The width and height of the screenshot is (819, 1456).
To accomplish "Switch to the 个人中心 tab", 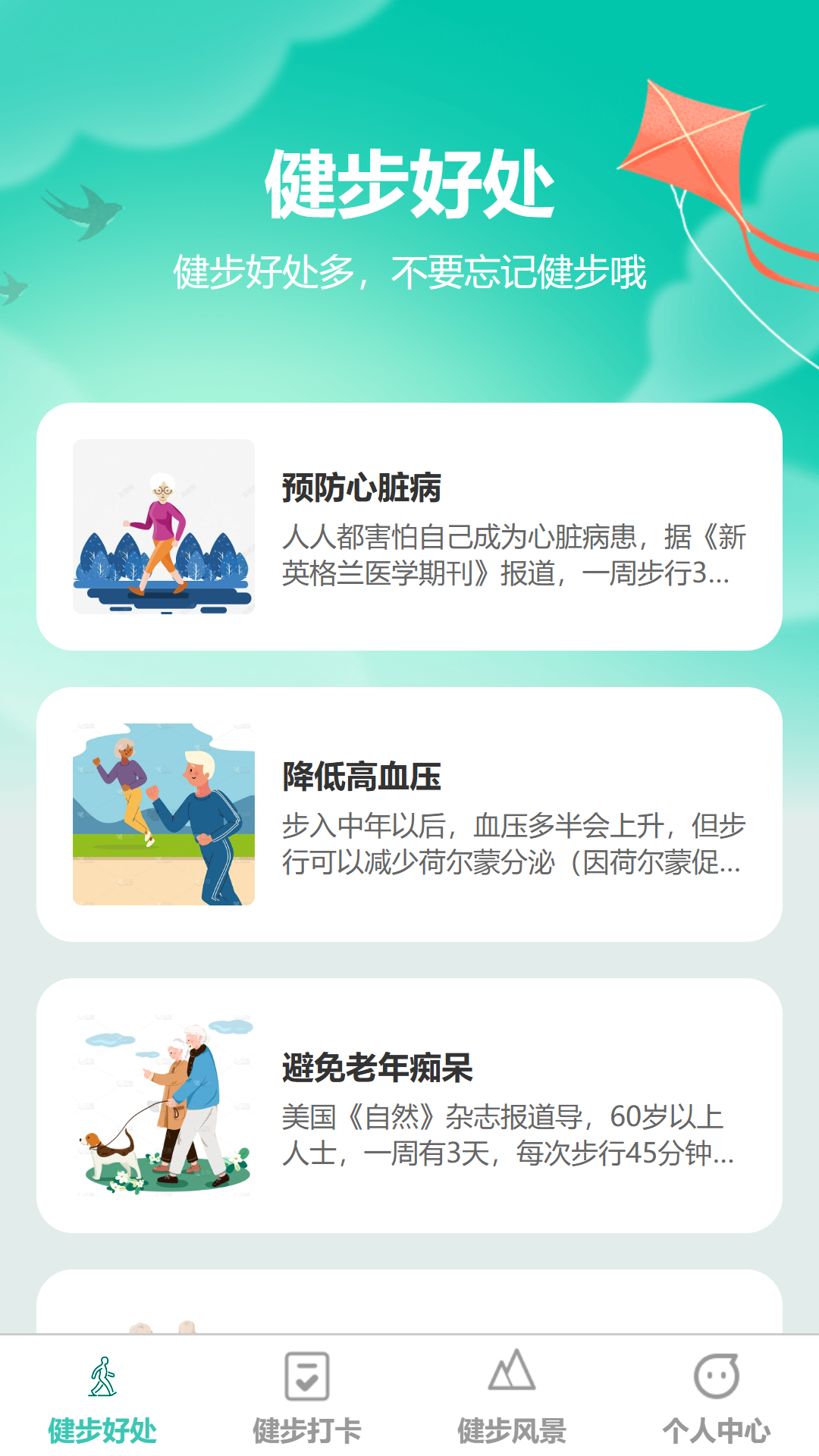I will tap(717, 1426).
